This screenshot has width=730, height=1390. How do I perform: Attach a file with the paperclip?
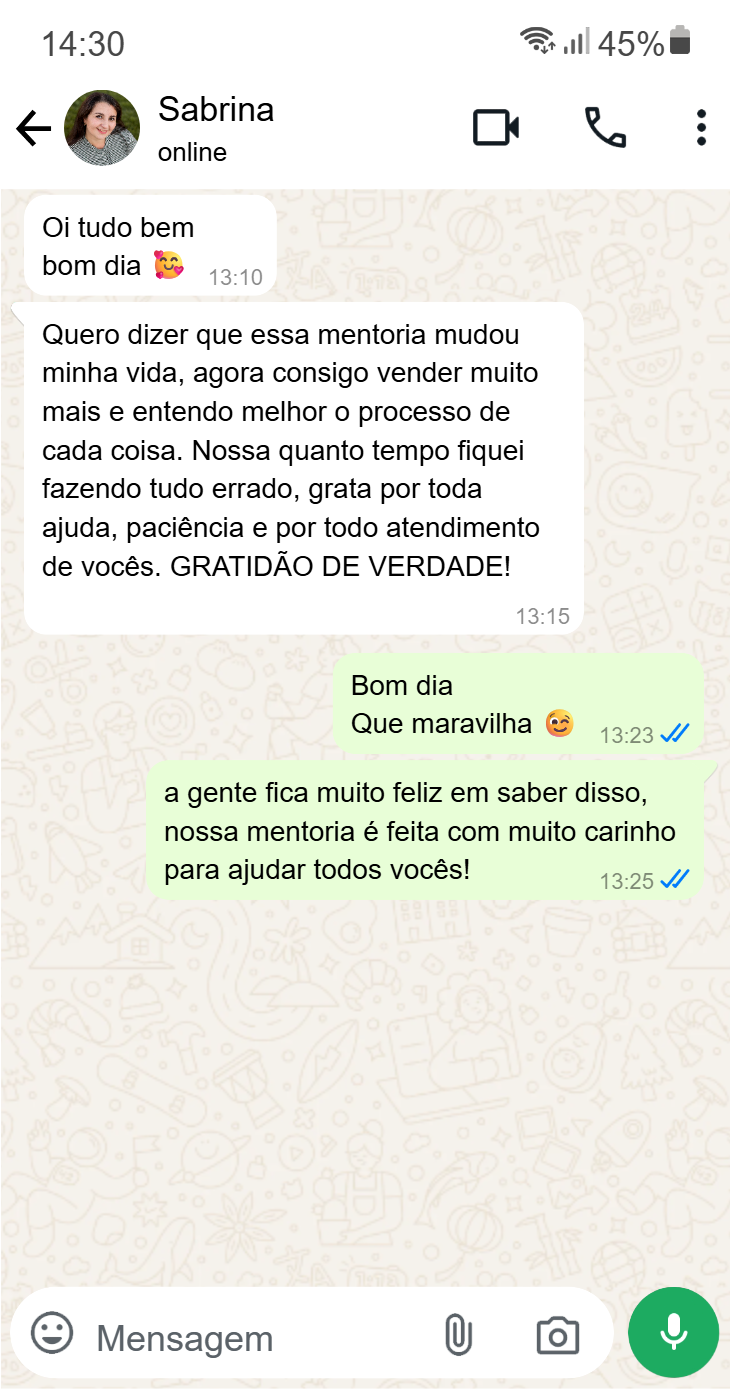[457, 1335]
